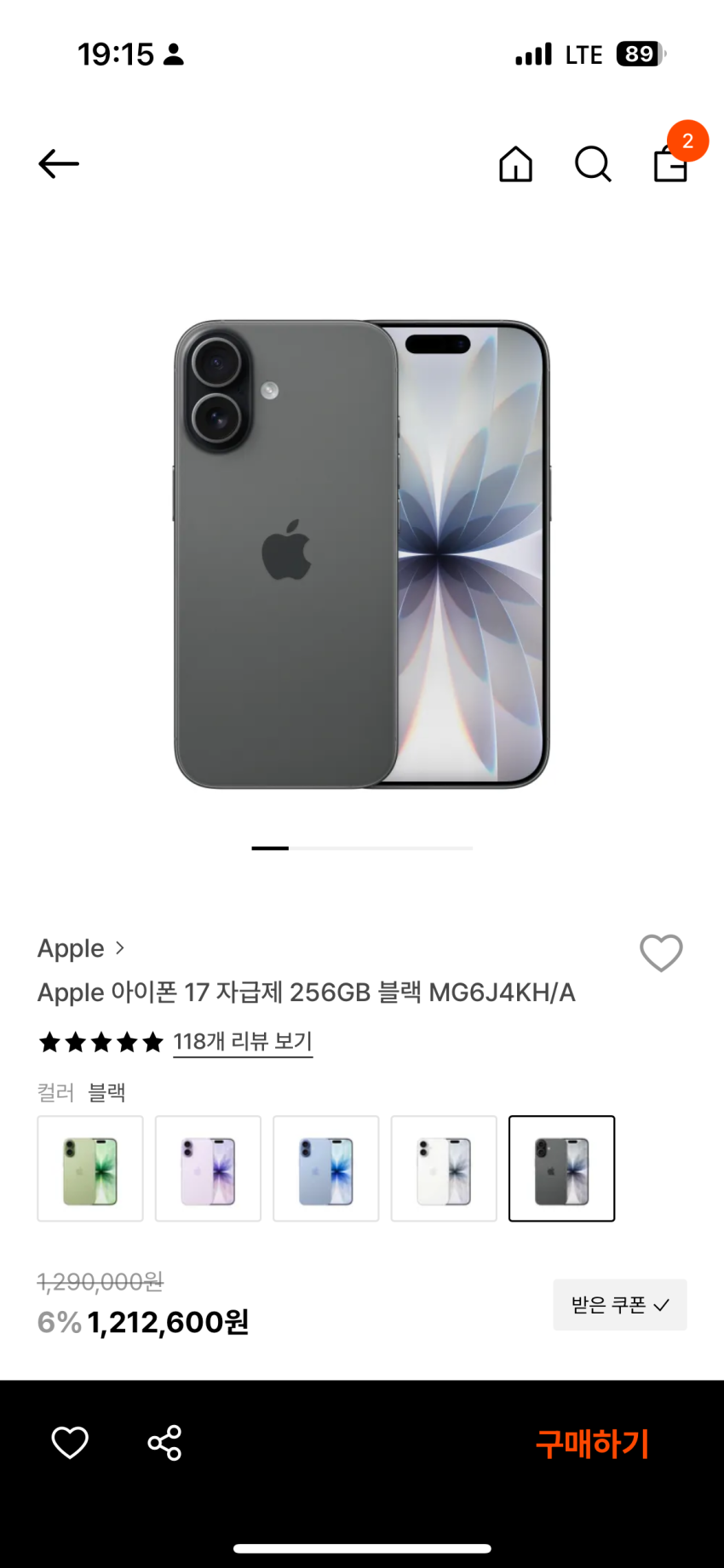Image resolution: width=724 pixels, height=1568 pixels.
Task: Open the shopping bag with 2 items
Action: 671,163
